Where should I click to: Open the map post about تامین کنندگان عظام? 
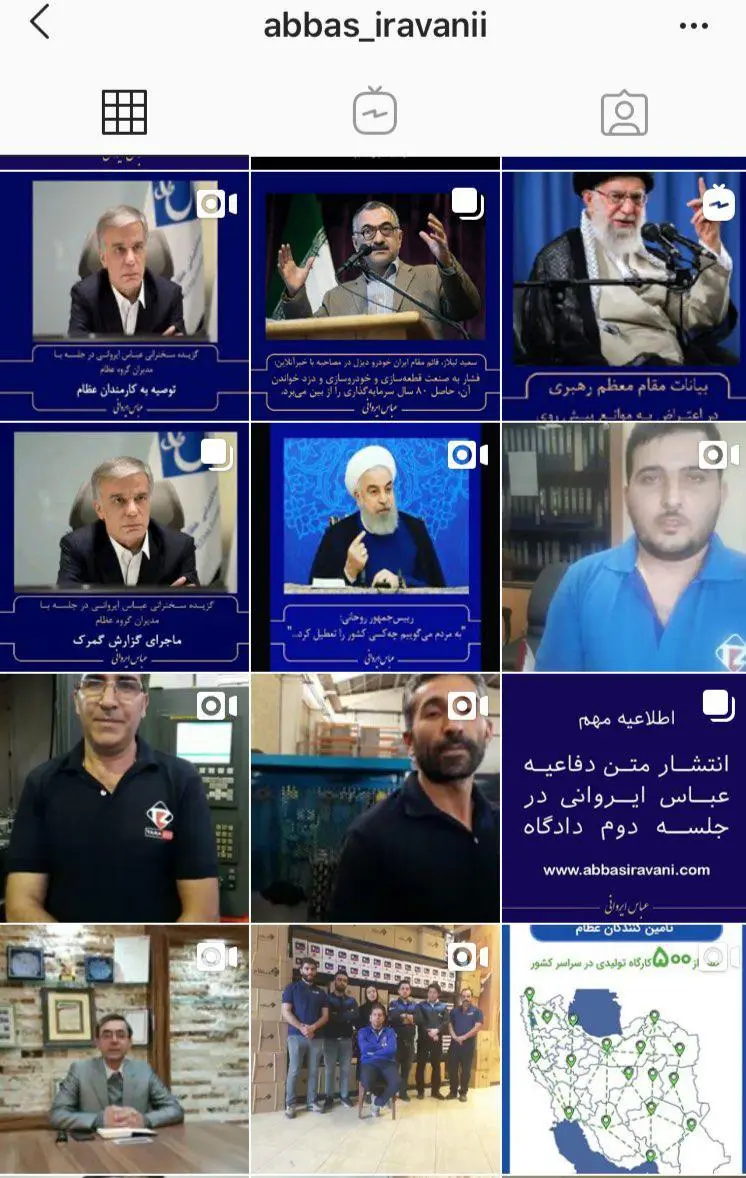624,1048
